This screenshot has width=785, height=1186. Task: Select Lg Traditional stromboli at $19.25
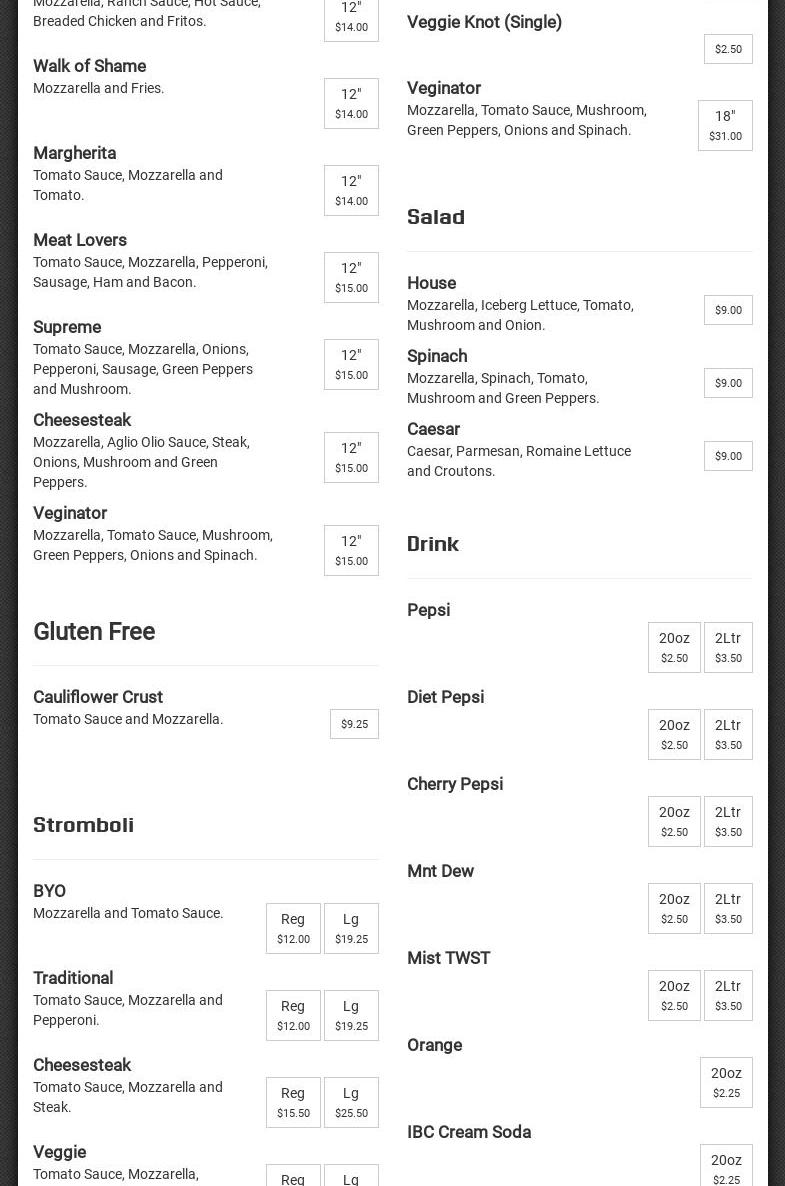(351, 1015)
